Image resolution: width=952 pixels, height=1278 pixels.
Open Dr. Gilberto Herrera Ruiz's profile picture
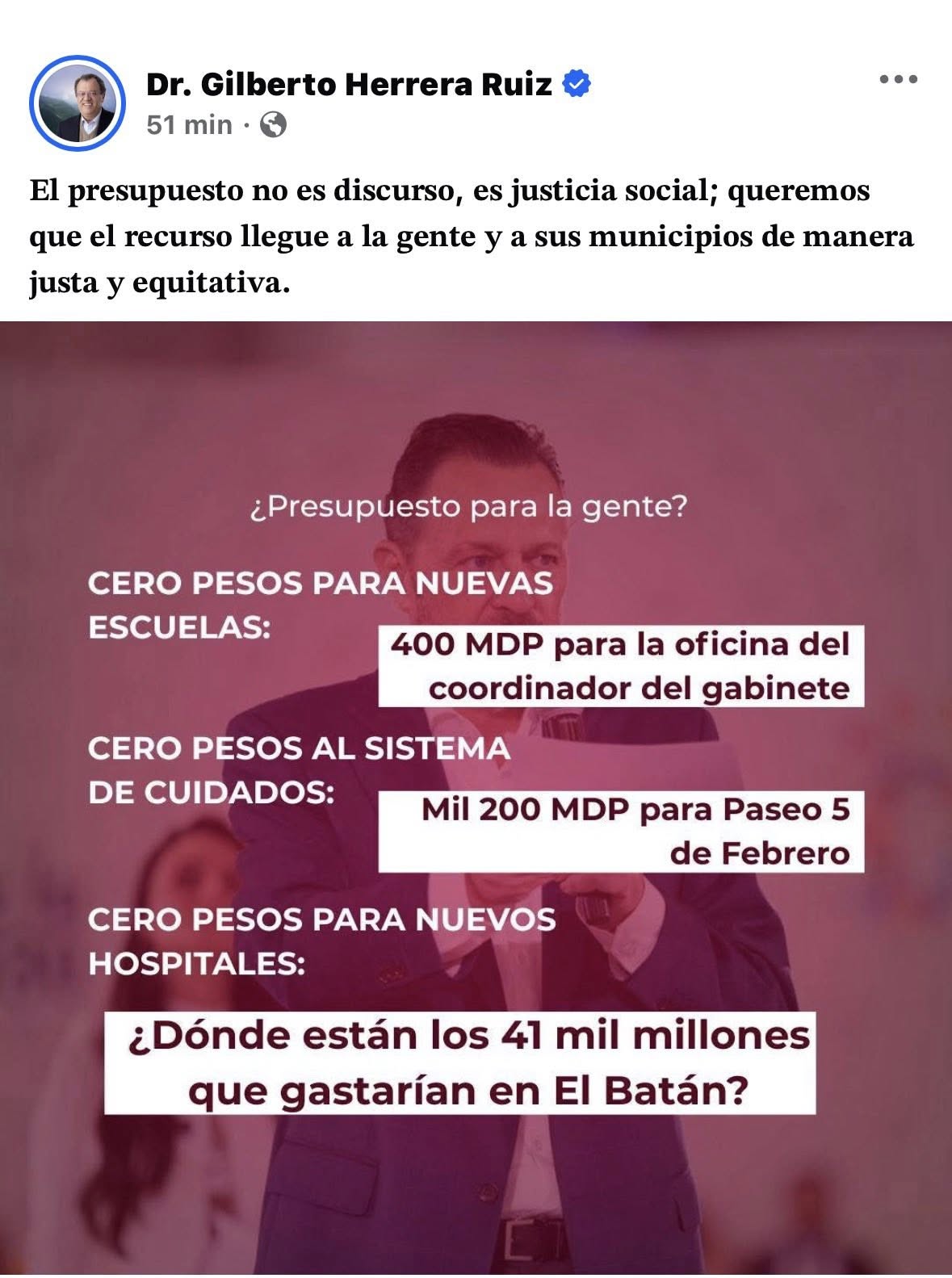tap(78, 103)
